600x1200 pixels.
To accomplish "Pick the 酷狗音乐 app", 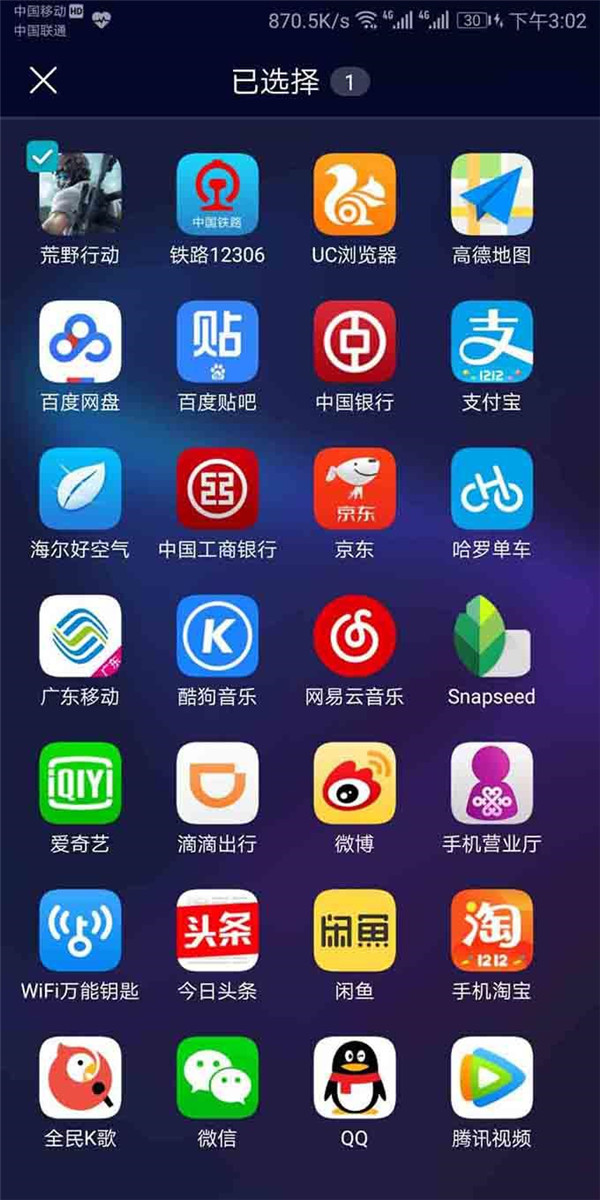I will 217,636.
